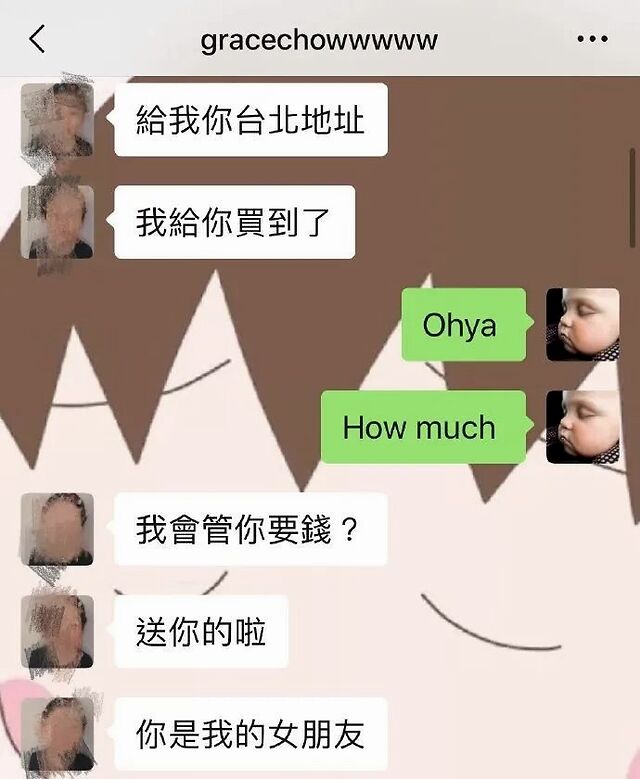The image size is (640, 779).
Task: Open the avatar beside 你是我的女朋友
Action: 58,734
